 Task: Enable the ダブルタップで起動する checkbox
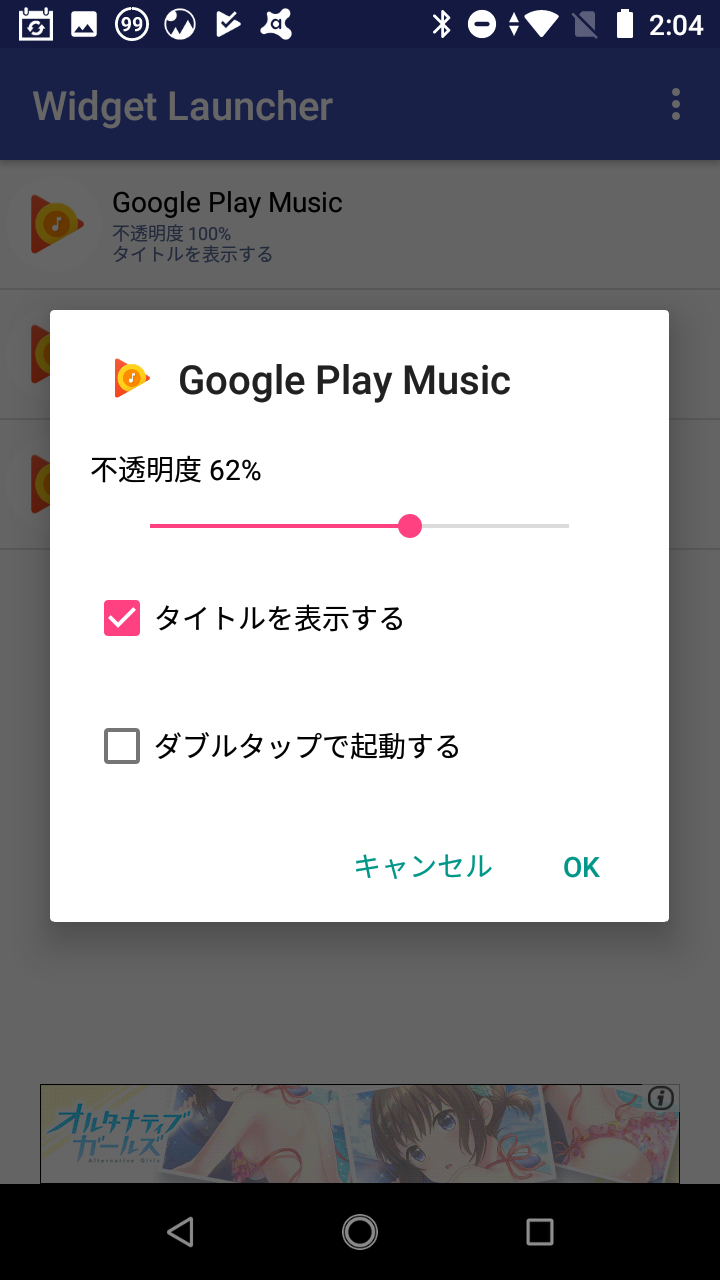(122, 746)
